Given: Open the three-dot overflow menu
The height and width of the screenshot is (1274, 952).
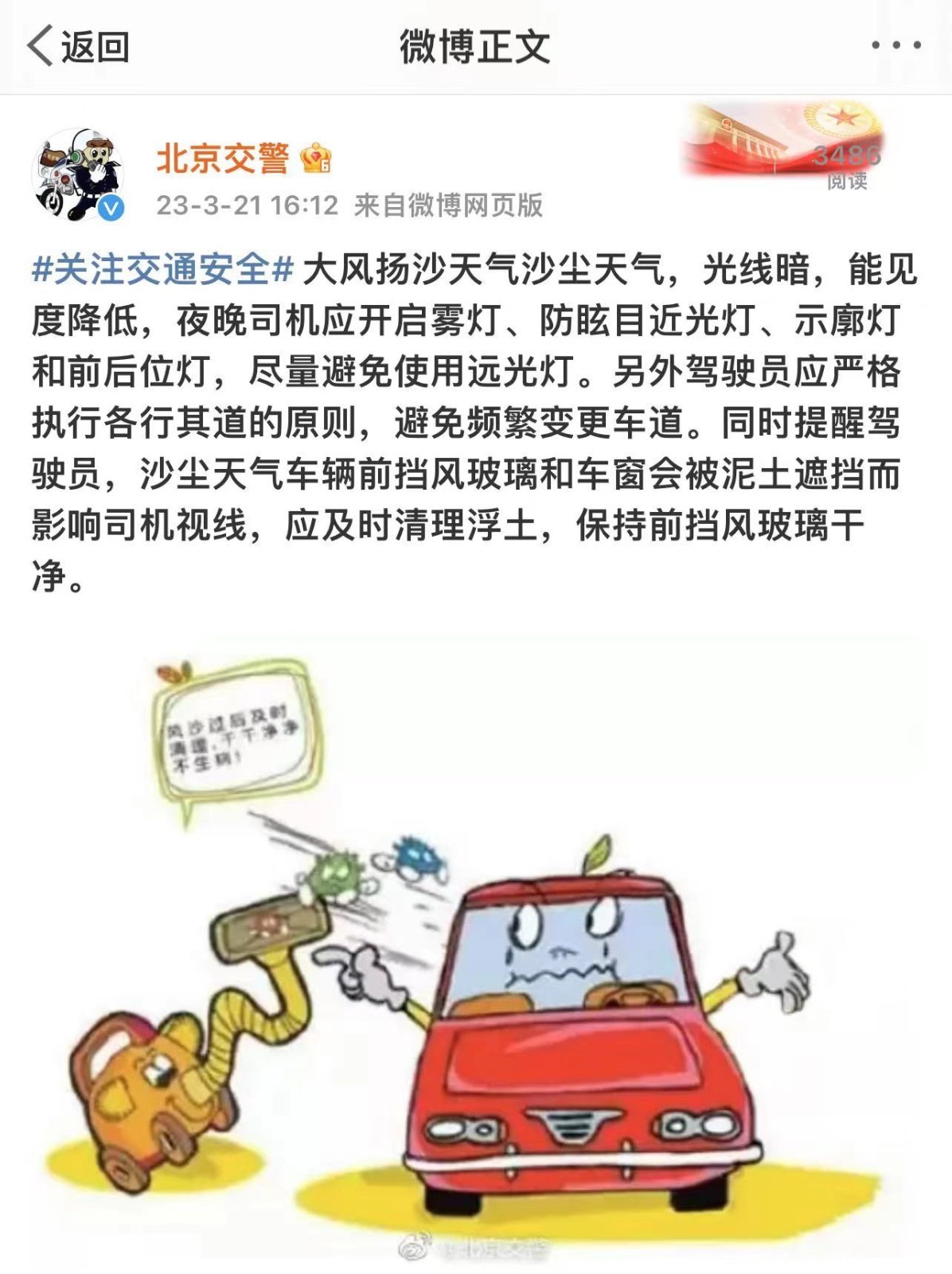Looking at the screenshot, I should [895, 46].
